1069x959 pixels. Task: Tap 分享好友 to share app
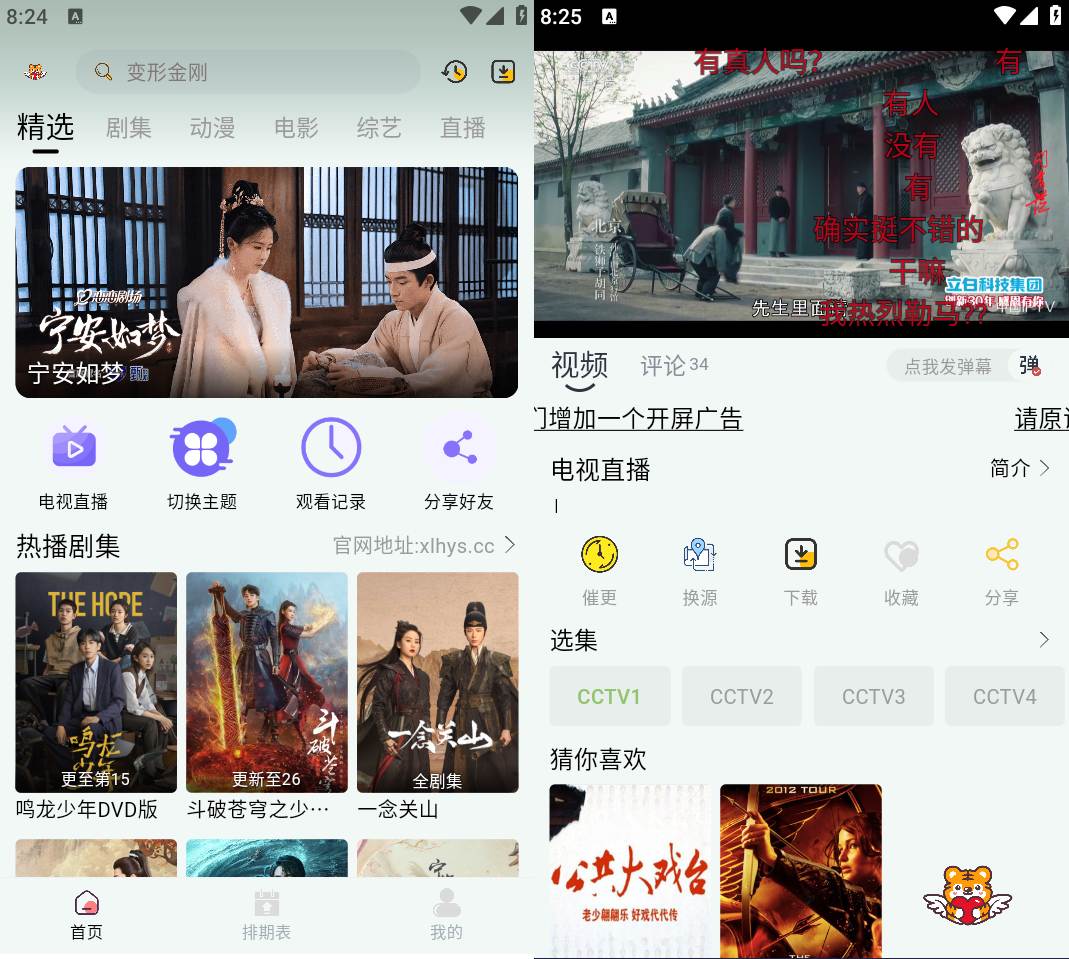click(459, 465)
